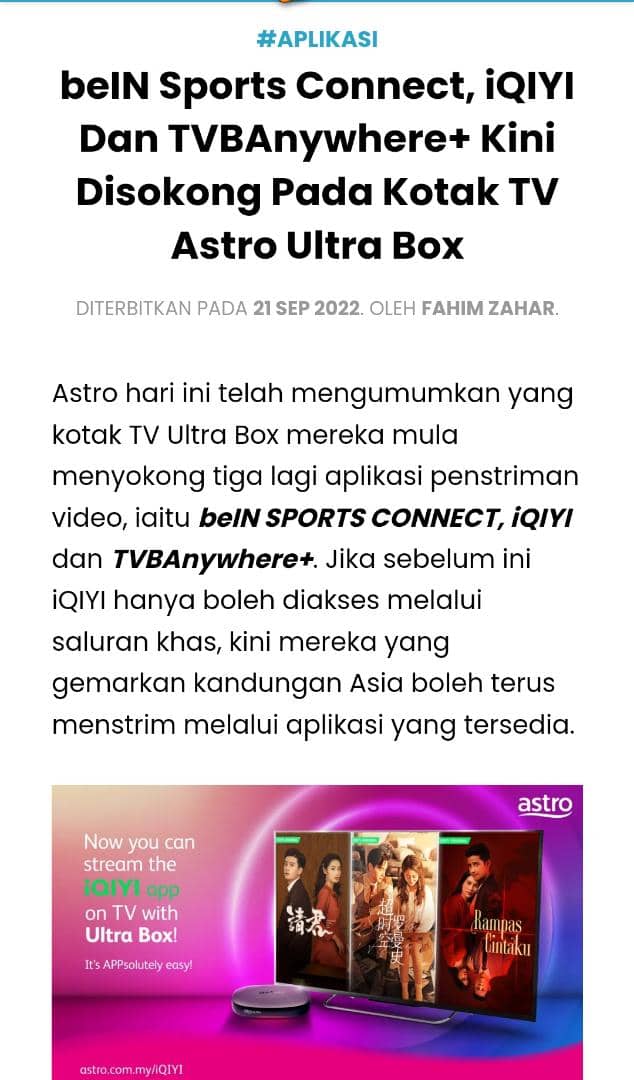Open the #APLIKASI category tag
Viewport: 634px width, 1080px height.
tap(317, 39)
